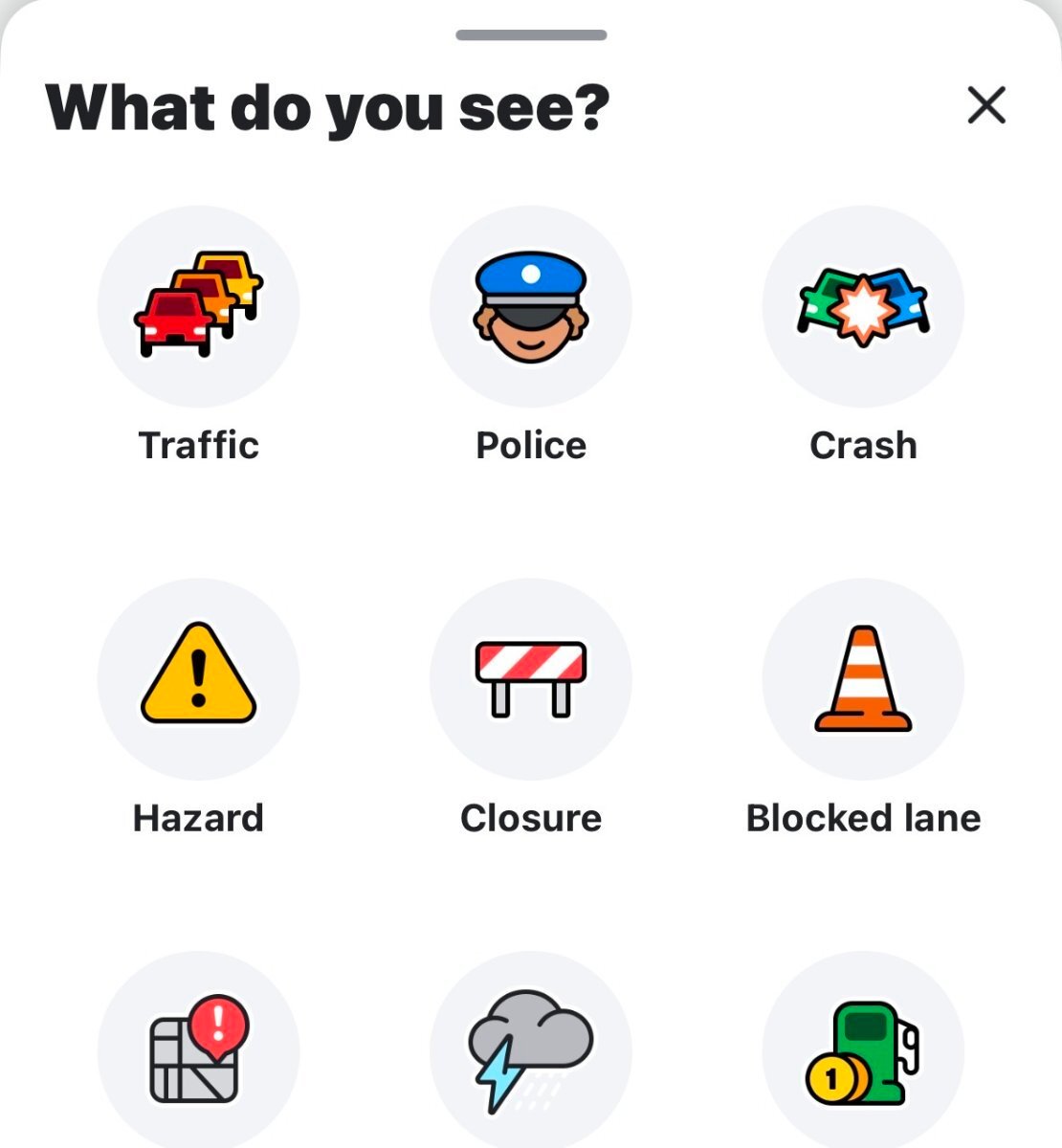The height and width of the screenshot is (1148, 1062).
Task: Select the Police report option
Action: [531, 306]
